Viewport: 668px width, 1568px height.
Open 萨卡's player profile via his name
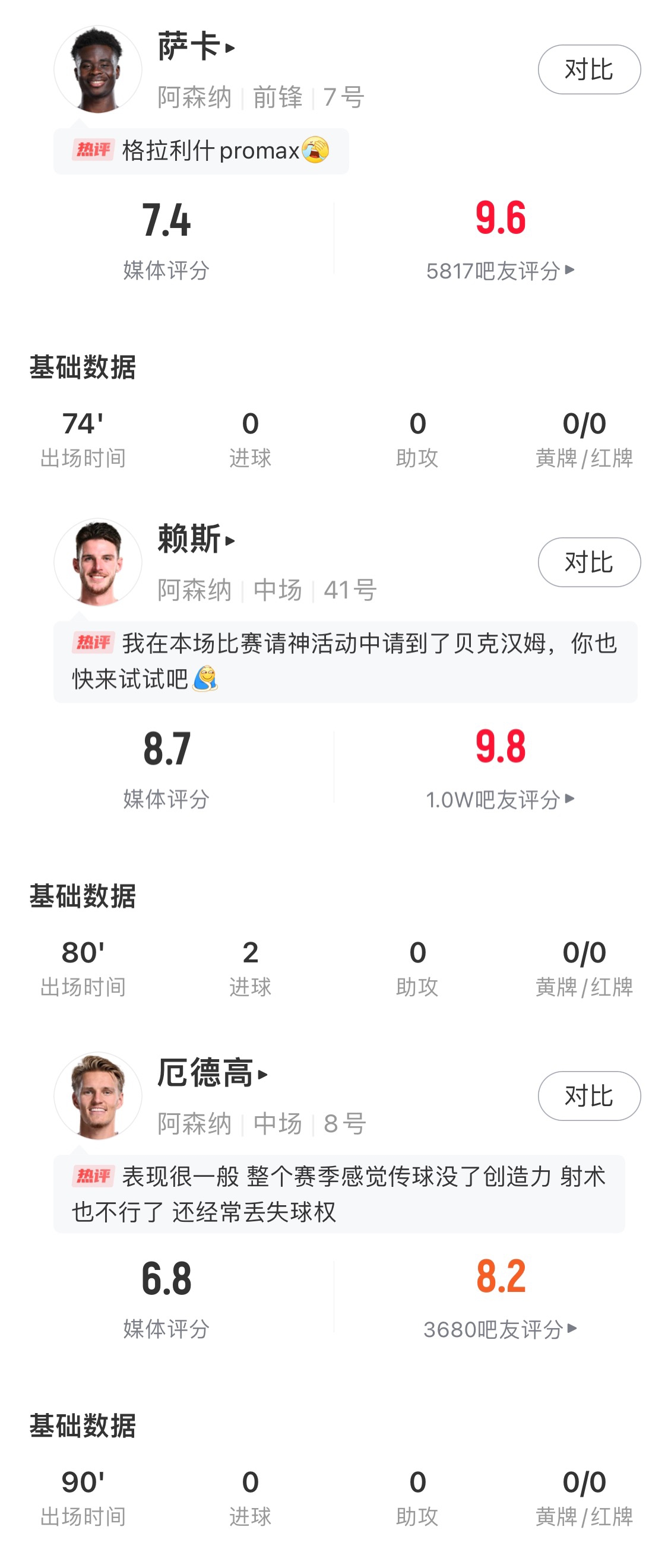[x=195, y=47]
